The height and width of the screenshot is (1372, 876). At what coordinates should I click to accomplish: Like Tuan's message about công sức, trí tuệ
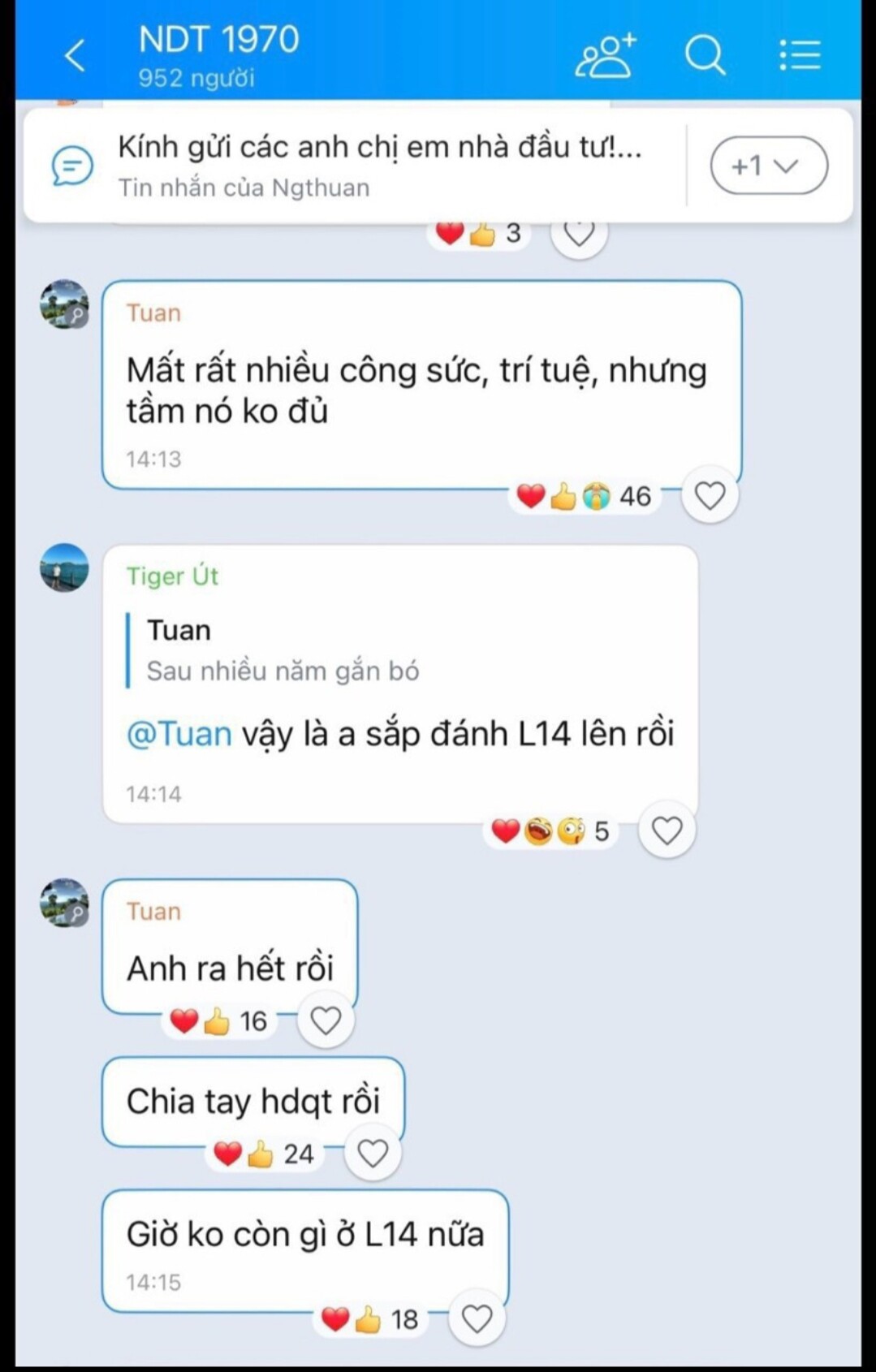[x=710, y=495]
